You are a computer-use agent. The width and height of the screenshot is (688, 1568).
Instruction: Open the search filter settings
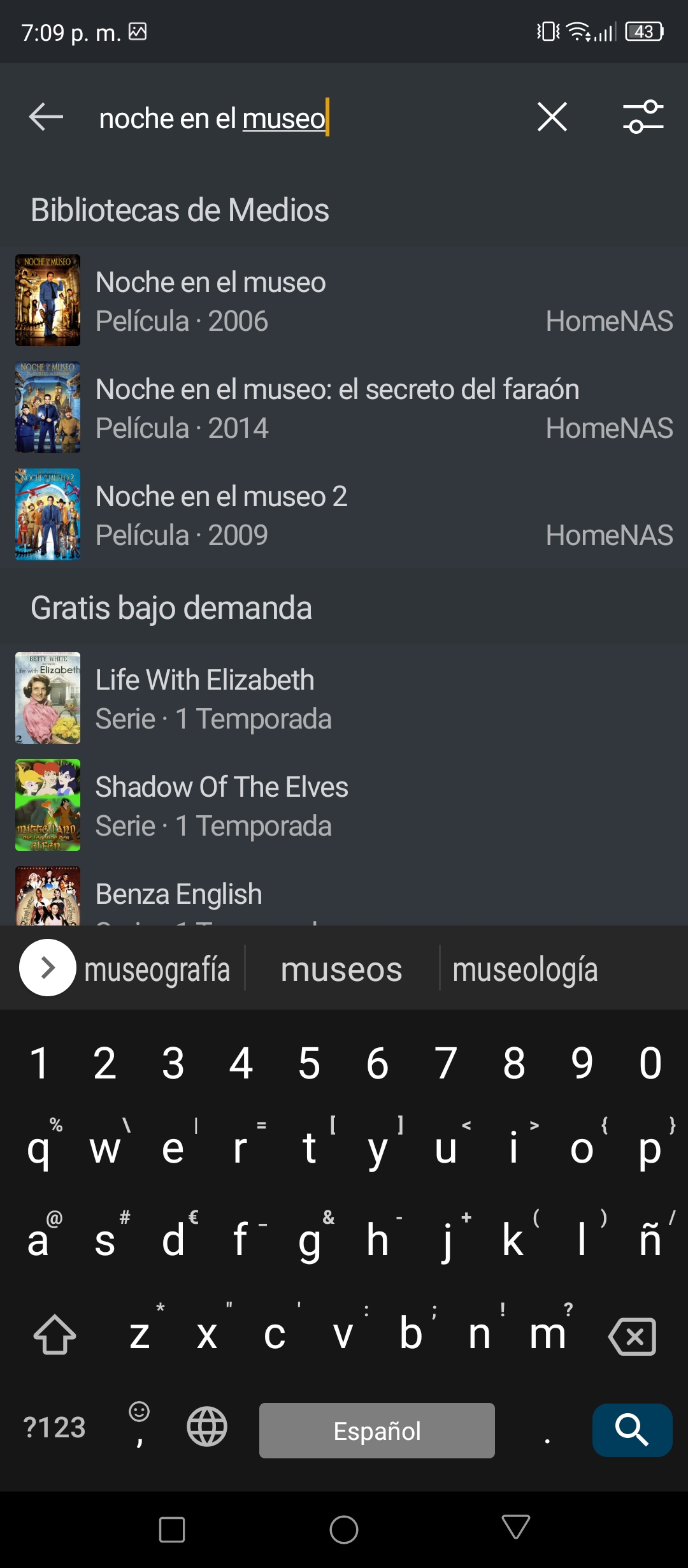643,117
